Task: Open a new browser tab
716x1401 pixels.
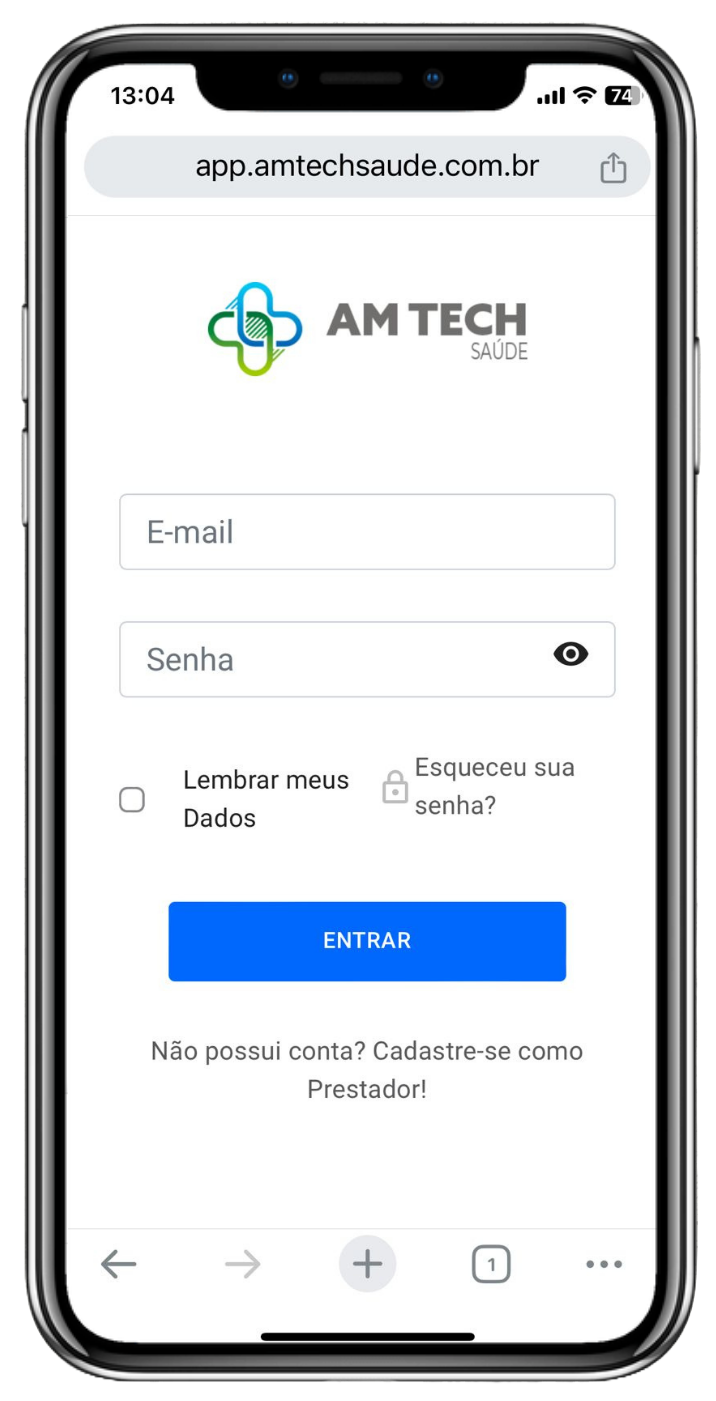Action: (x=367, y=1265)
